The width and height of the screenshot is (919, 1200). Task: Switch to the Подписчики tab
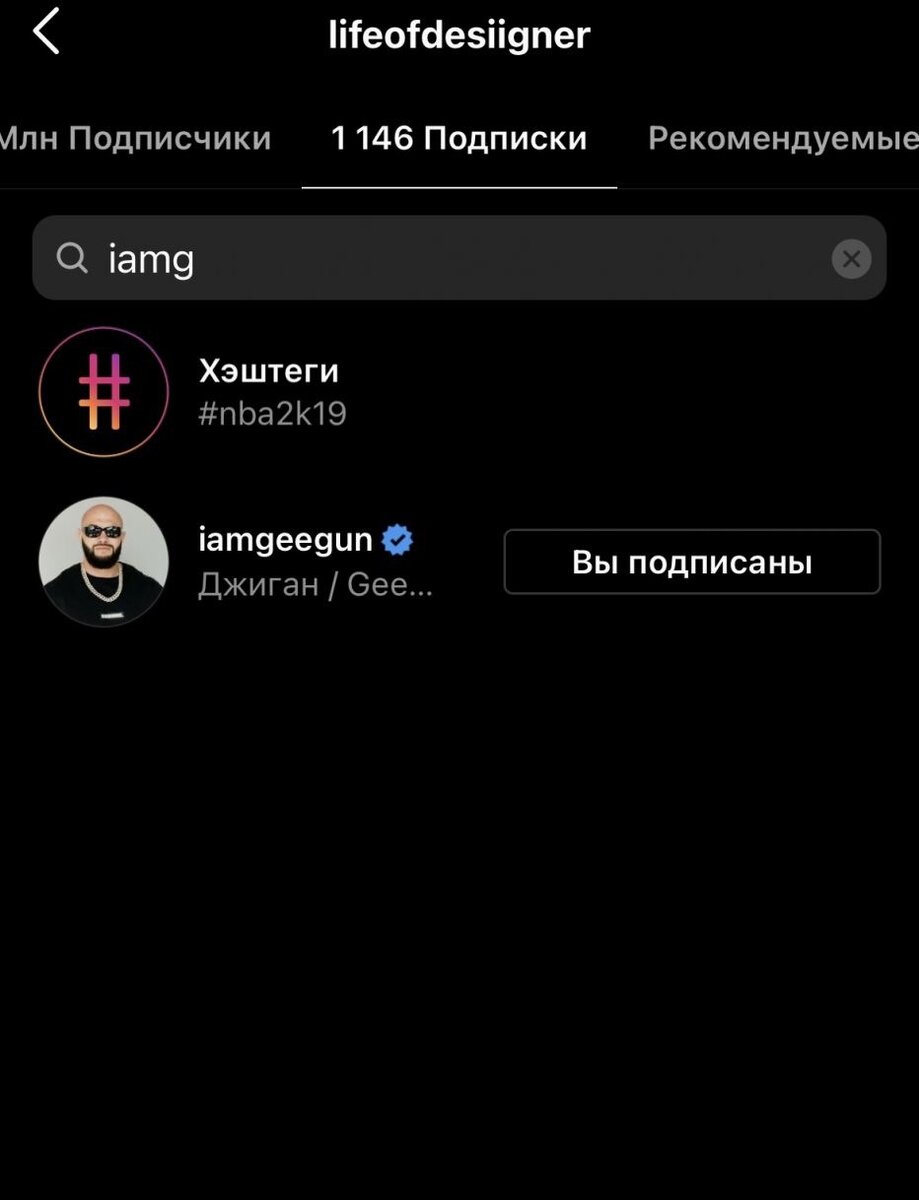[x=135, y=138]
